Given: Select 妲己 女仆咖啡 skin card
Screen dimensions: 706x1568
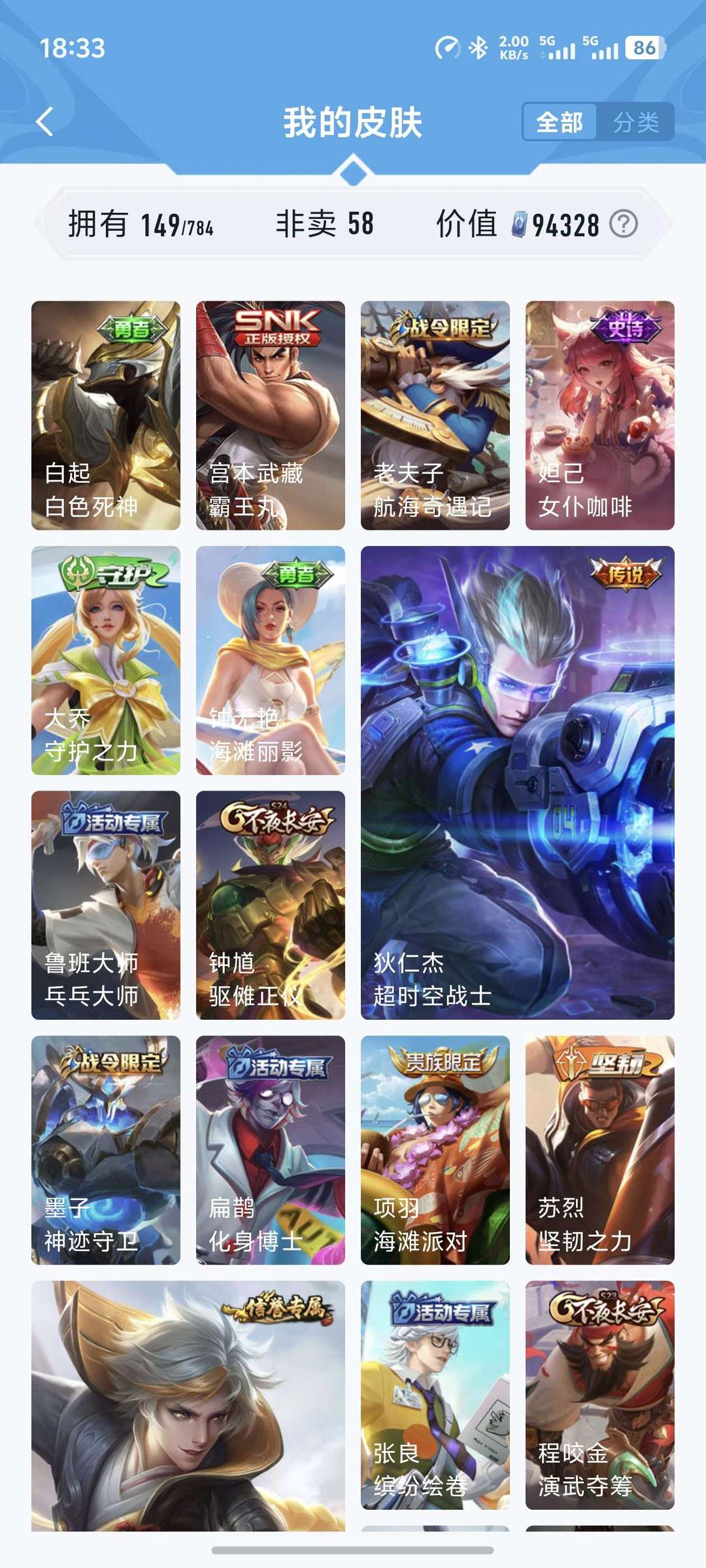Looking at the screenshot, I should (600, 416).
